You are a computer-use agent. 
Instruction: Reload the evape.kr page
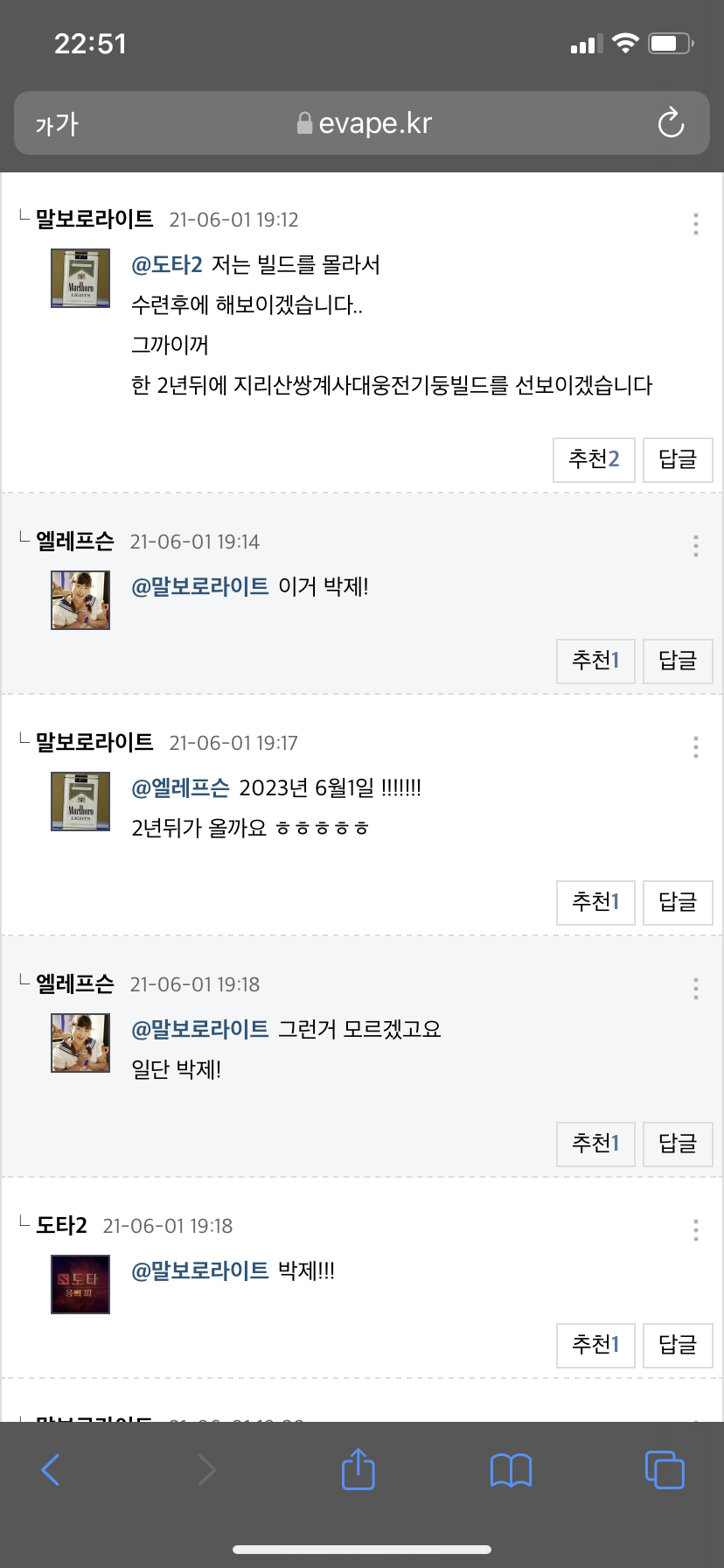pos(671,123)
